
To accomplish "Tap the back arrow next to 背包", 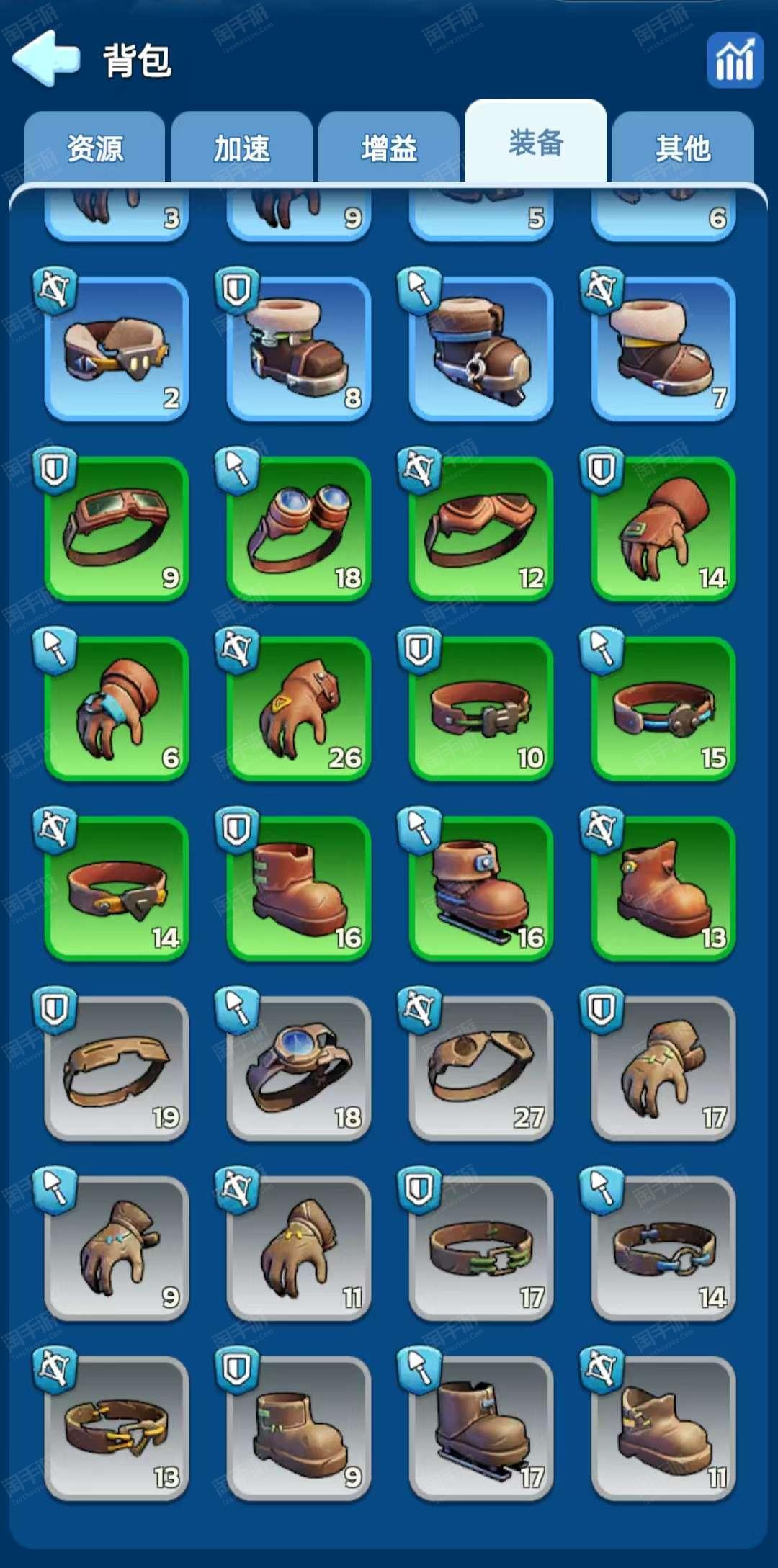I will pos(46,58).
